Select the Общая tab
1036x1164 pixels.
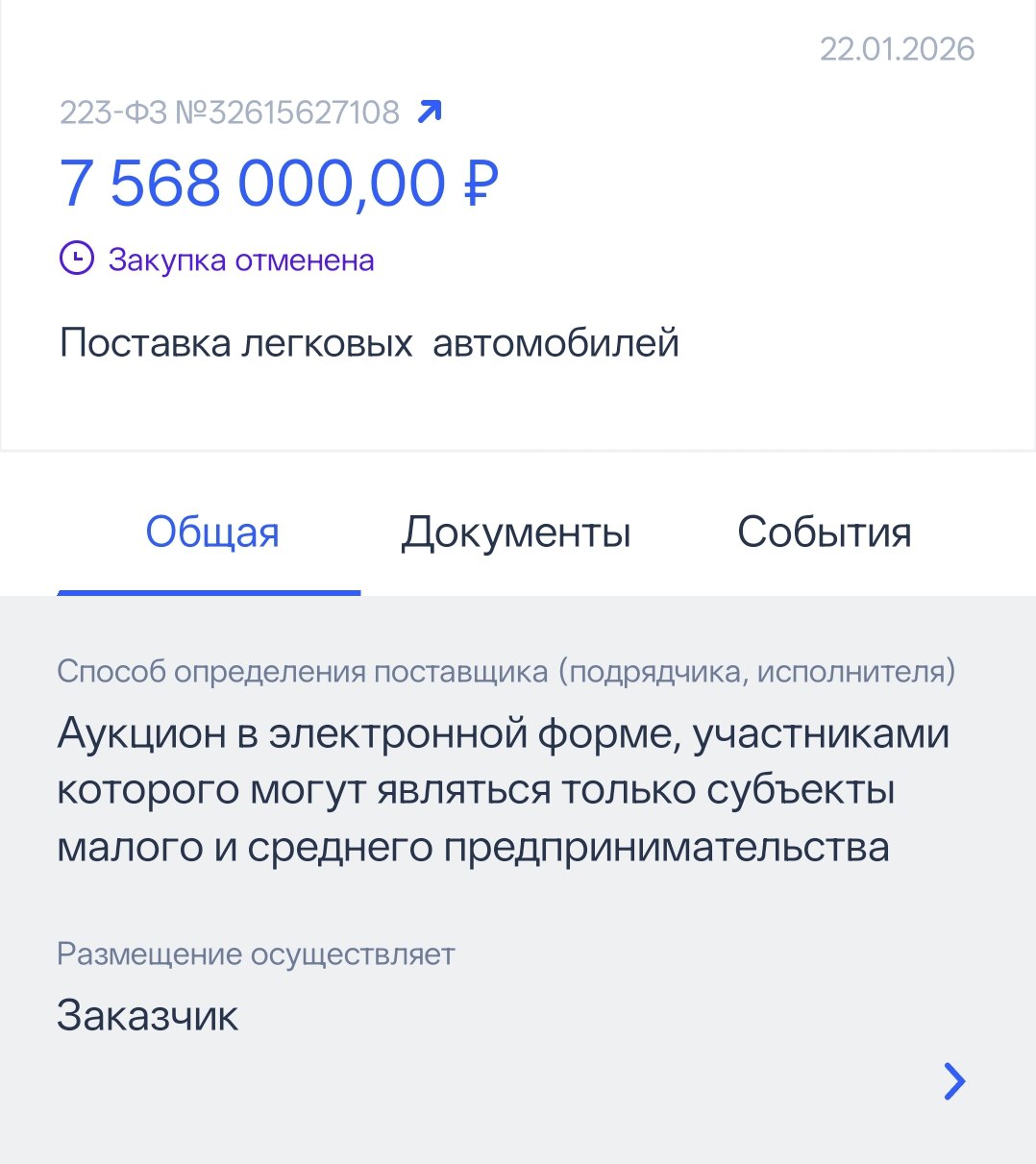(x=211, y=532)
